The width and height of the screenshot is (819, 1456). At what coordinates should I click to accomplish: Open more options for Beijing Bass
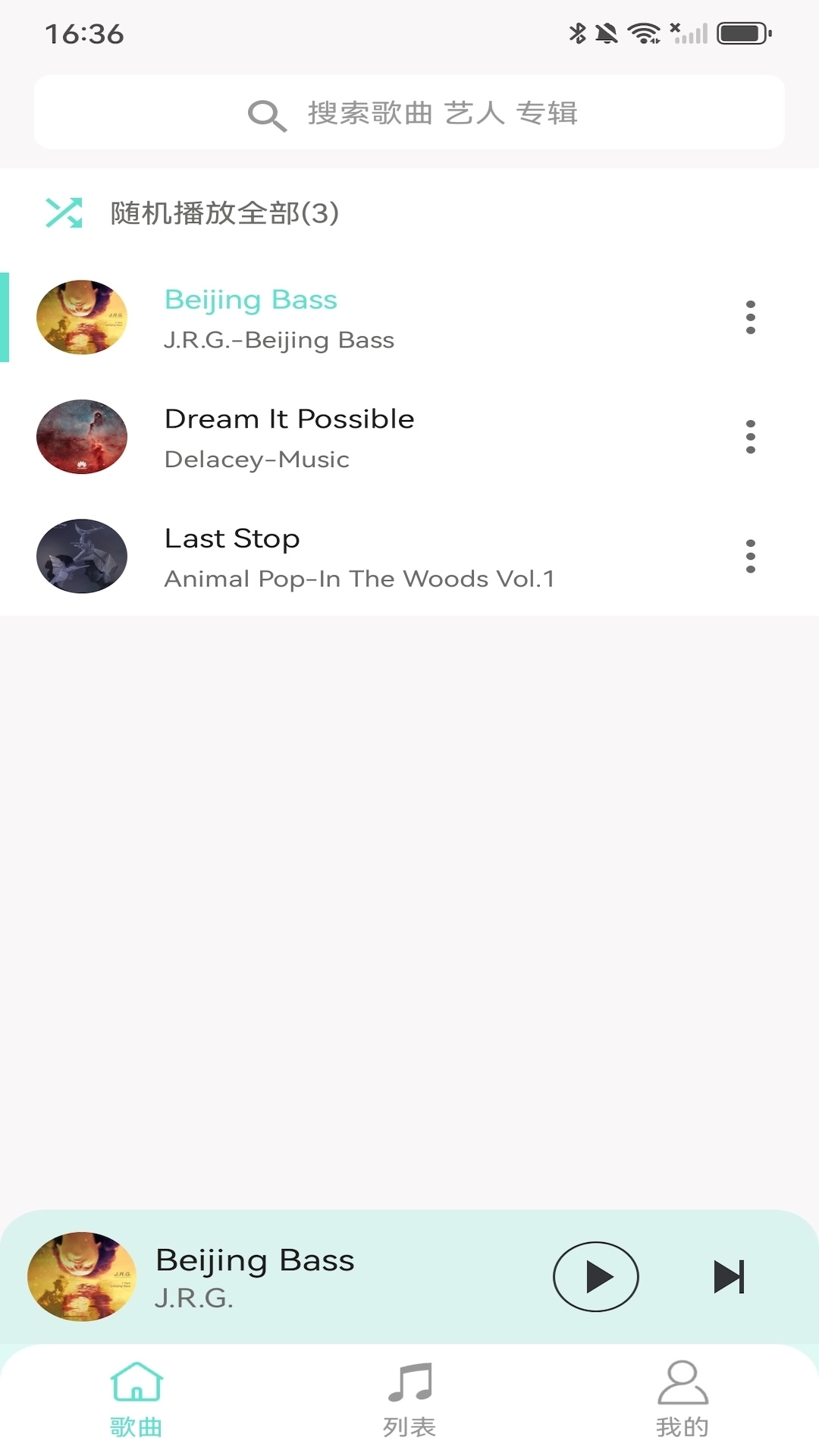[750, 318]
